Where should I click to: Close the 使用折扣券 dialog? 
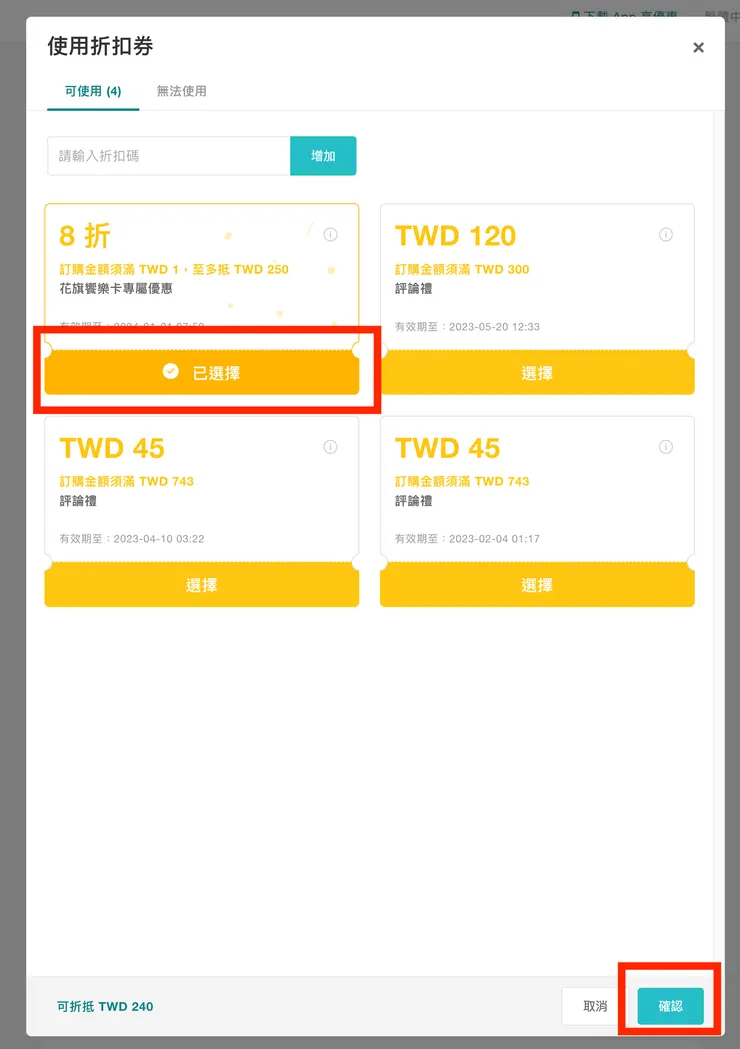(x=698, y=47)
